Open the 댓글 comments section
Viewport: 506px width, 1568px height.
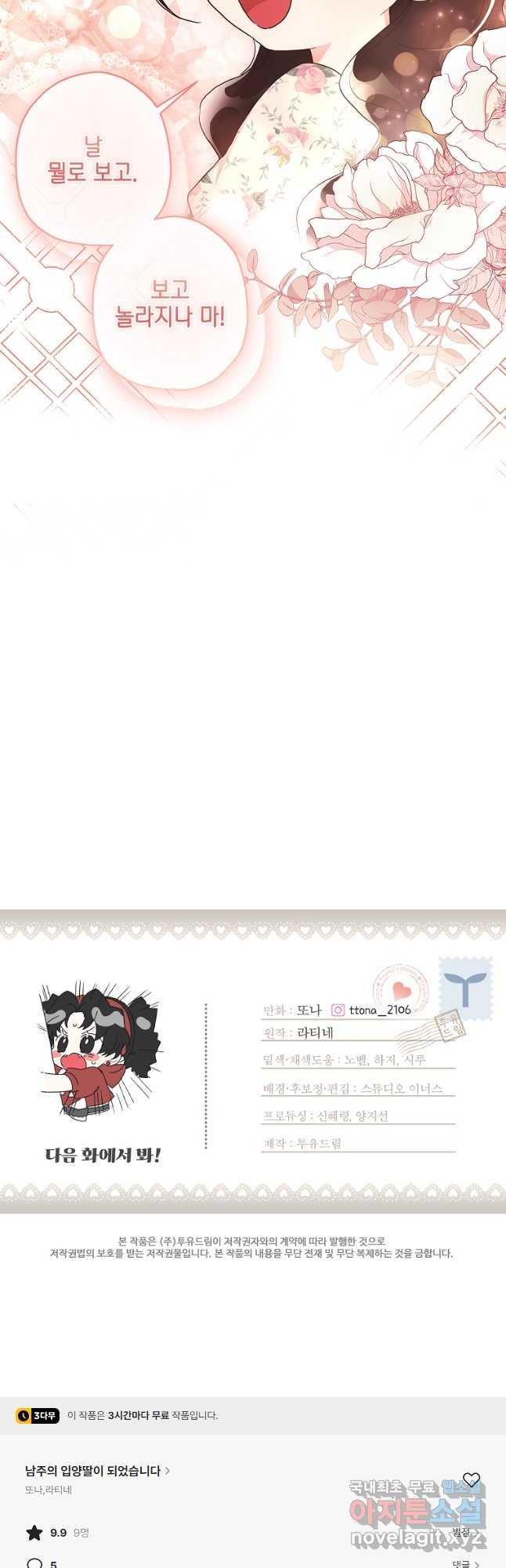(465, 1563)
